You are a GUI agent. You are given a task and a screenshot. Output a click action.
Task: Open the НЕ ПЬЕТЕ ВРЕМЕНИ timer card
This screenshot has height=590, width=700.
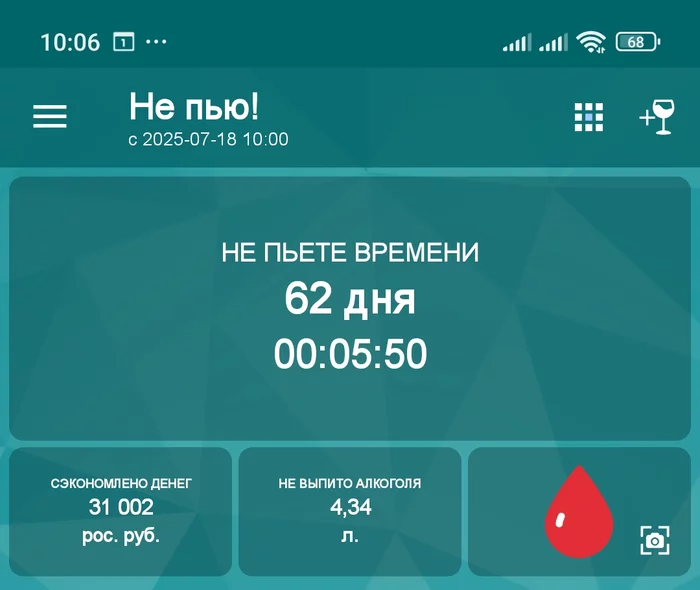[350, 308]
